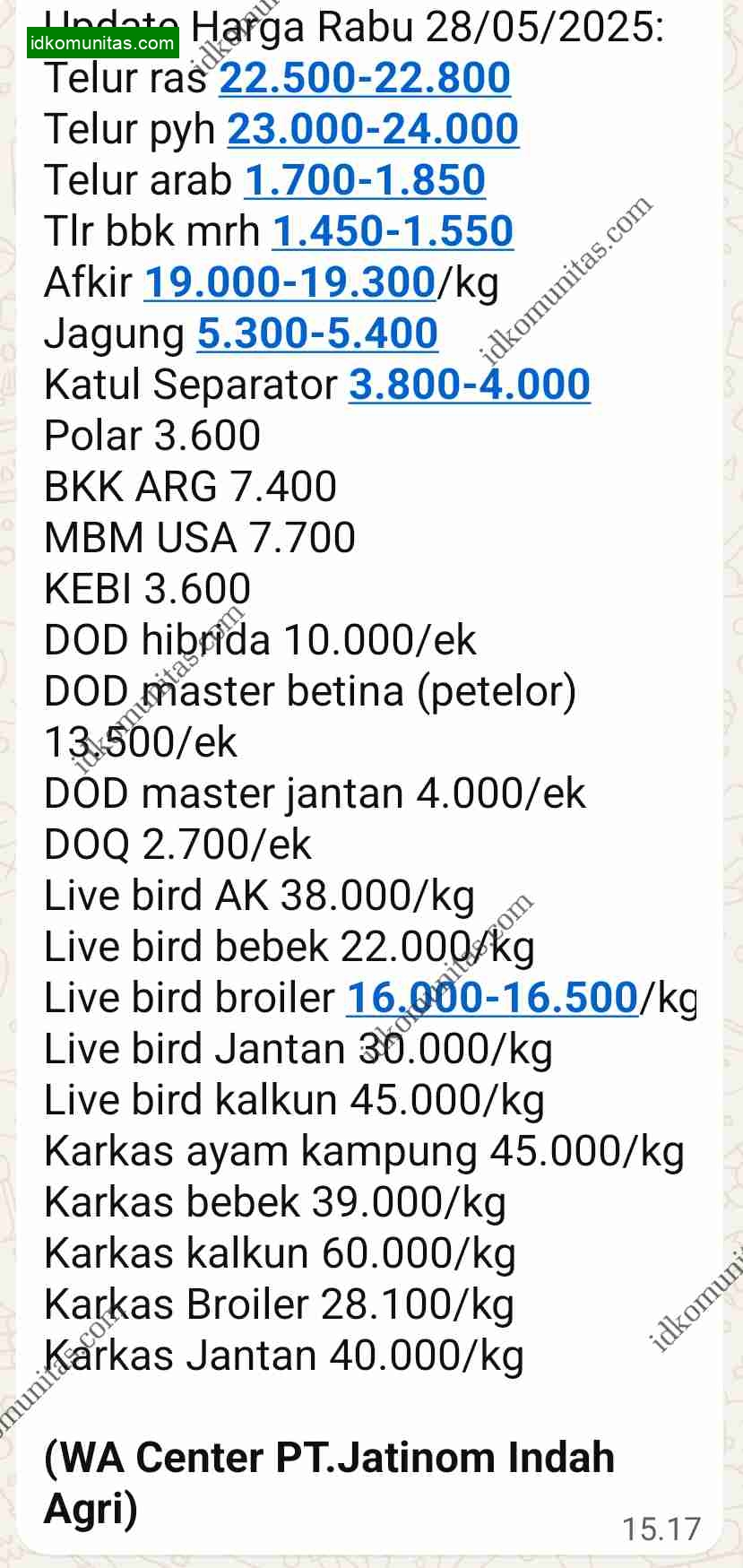743x1568 pixels.
Task: Select the Telur arab 1.700-1.850 link
Action: click(x=365, y=180)
